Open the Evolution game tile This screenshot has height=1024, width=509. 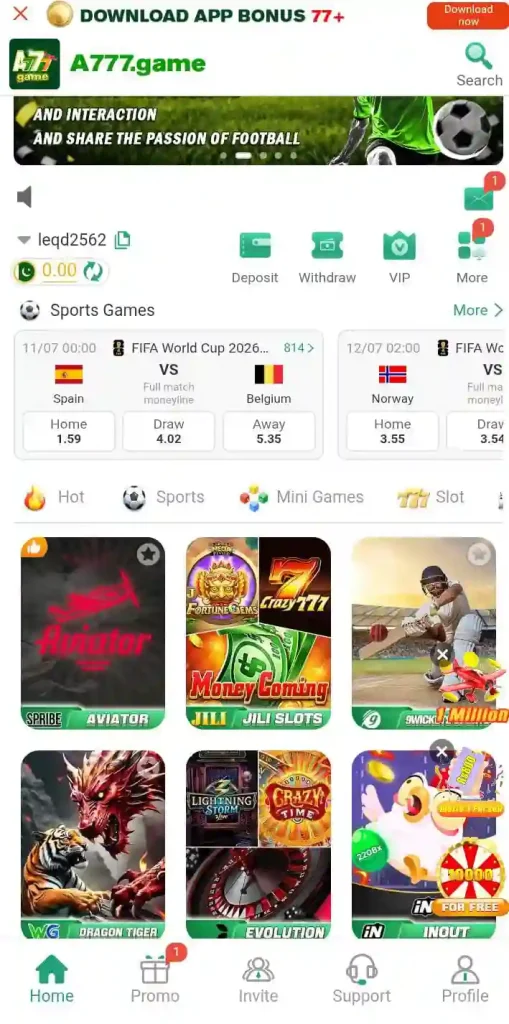[258, 844]
